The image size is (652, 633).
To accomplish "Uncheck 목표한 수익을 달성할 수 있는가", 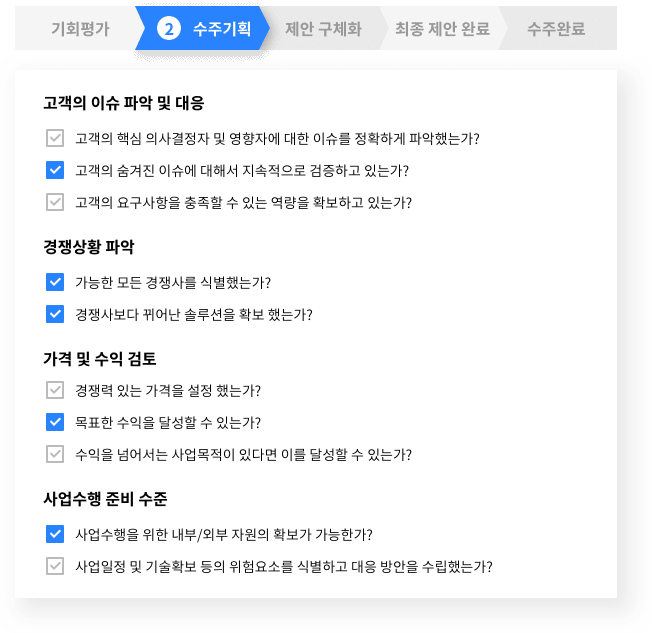I will click(x=55, y=422).
